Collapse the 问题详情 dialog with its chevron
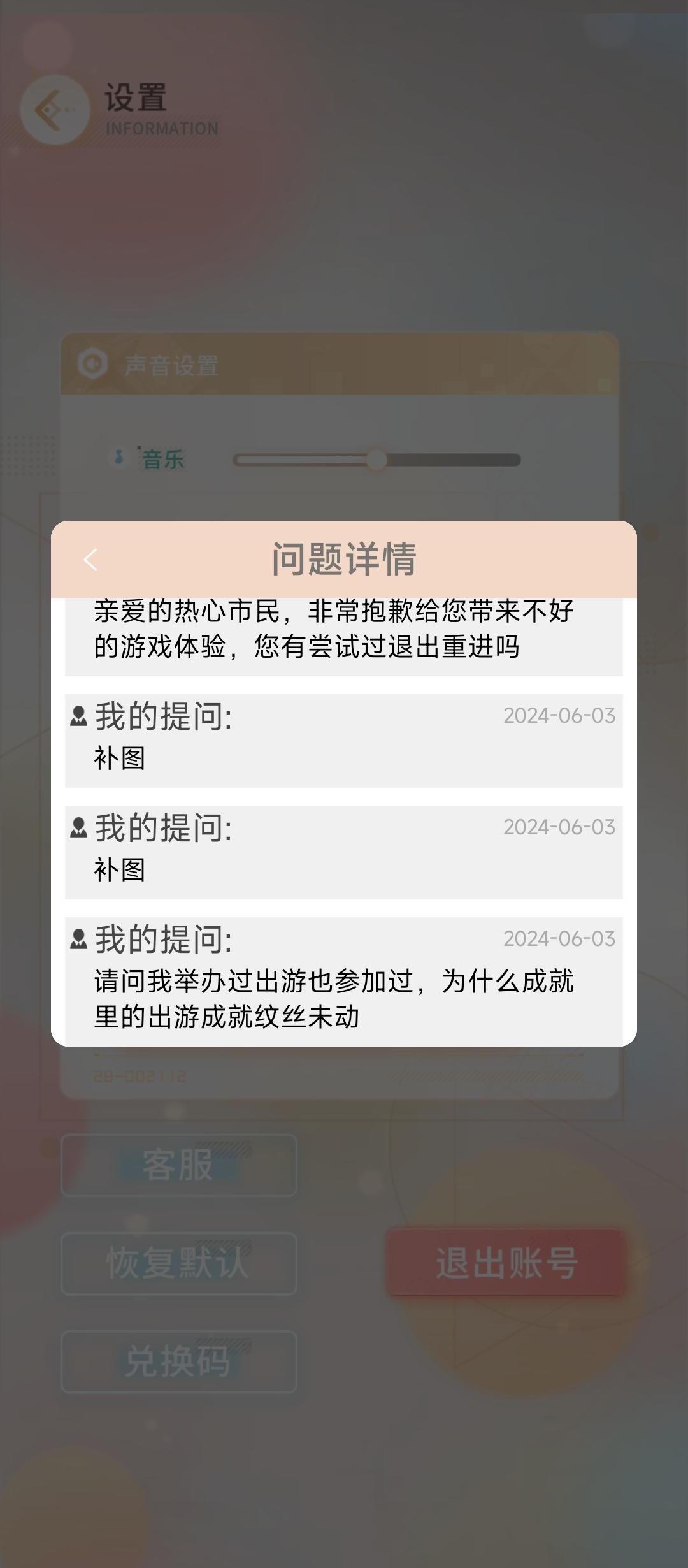688x1568 pixels. click(91, 560)
